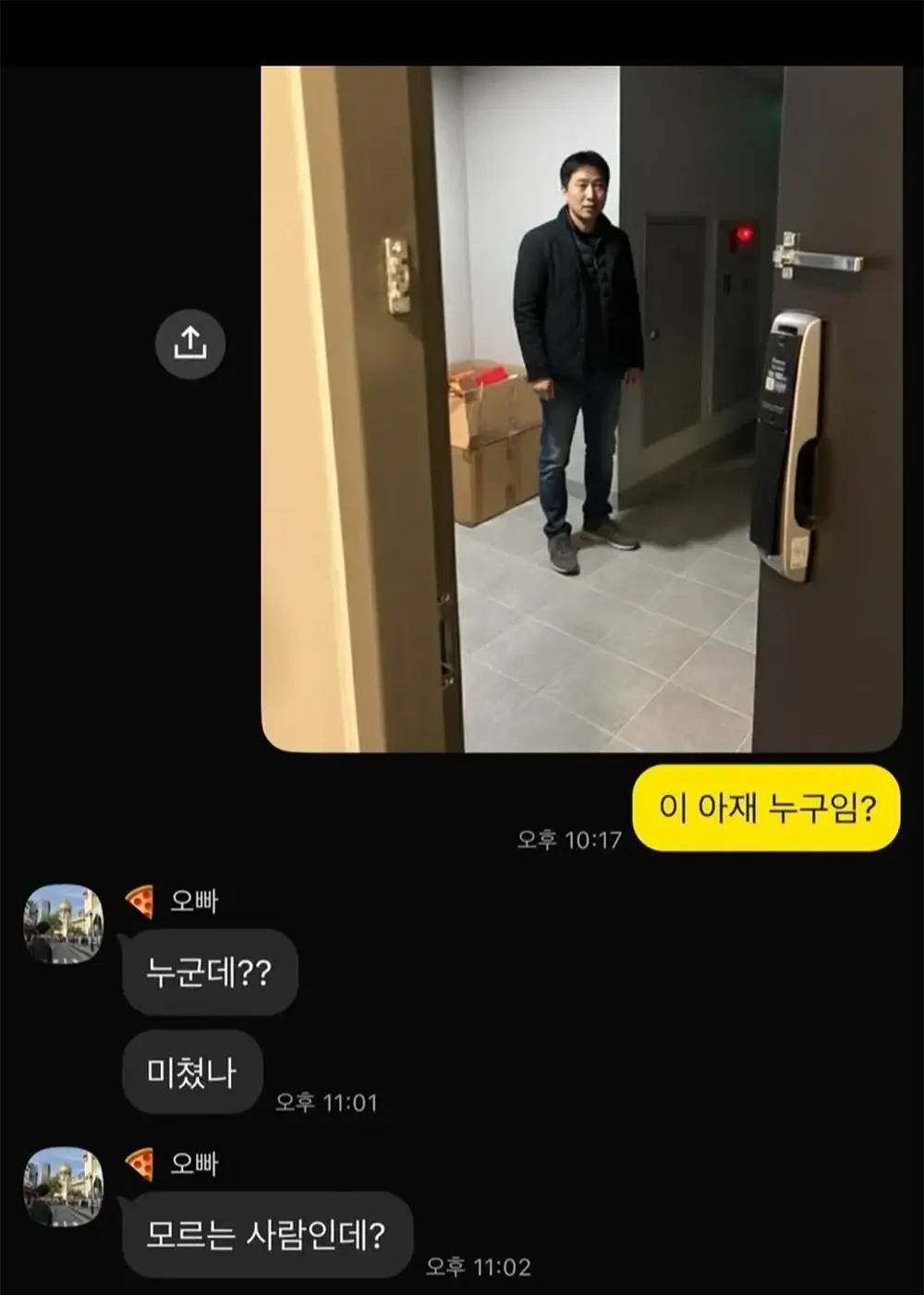Open 오빠's profile picture beside 모르는 사람인데?
The height and width of the screenshot is (1295, 924).
tap(63, 1187)
